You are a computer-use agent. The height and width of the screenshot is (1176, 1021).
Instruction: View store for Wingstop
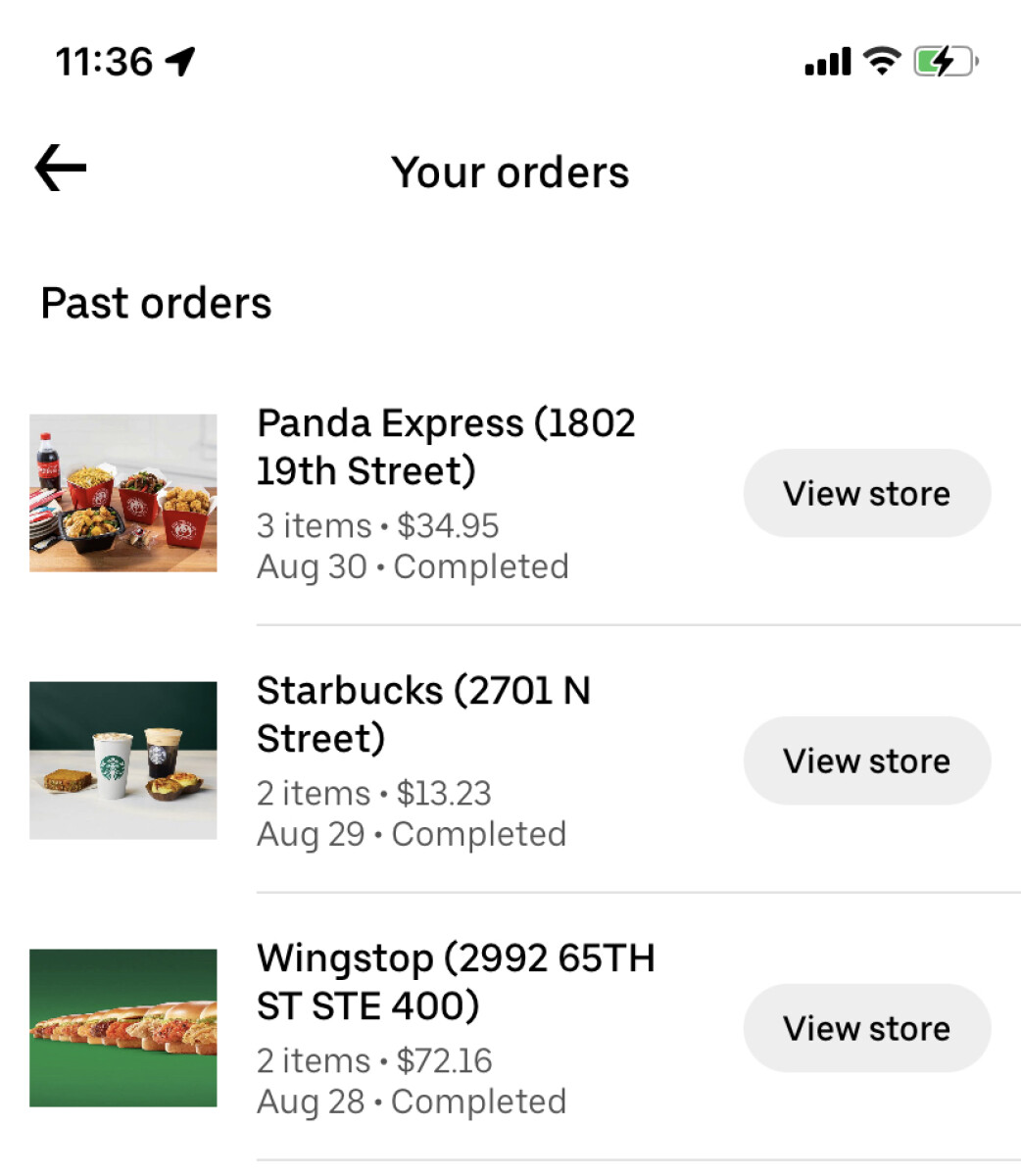(866, 1028)
